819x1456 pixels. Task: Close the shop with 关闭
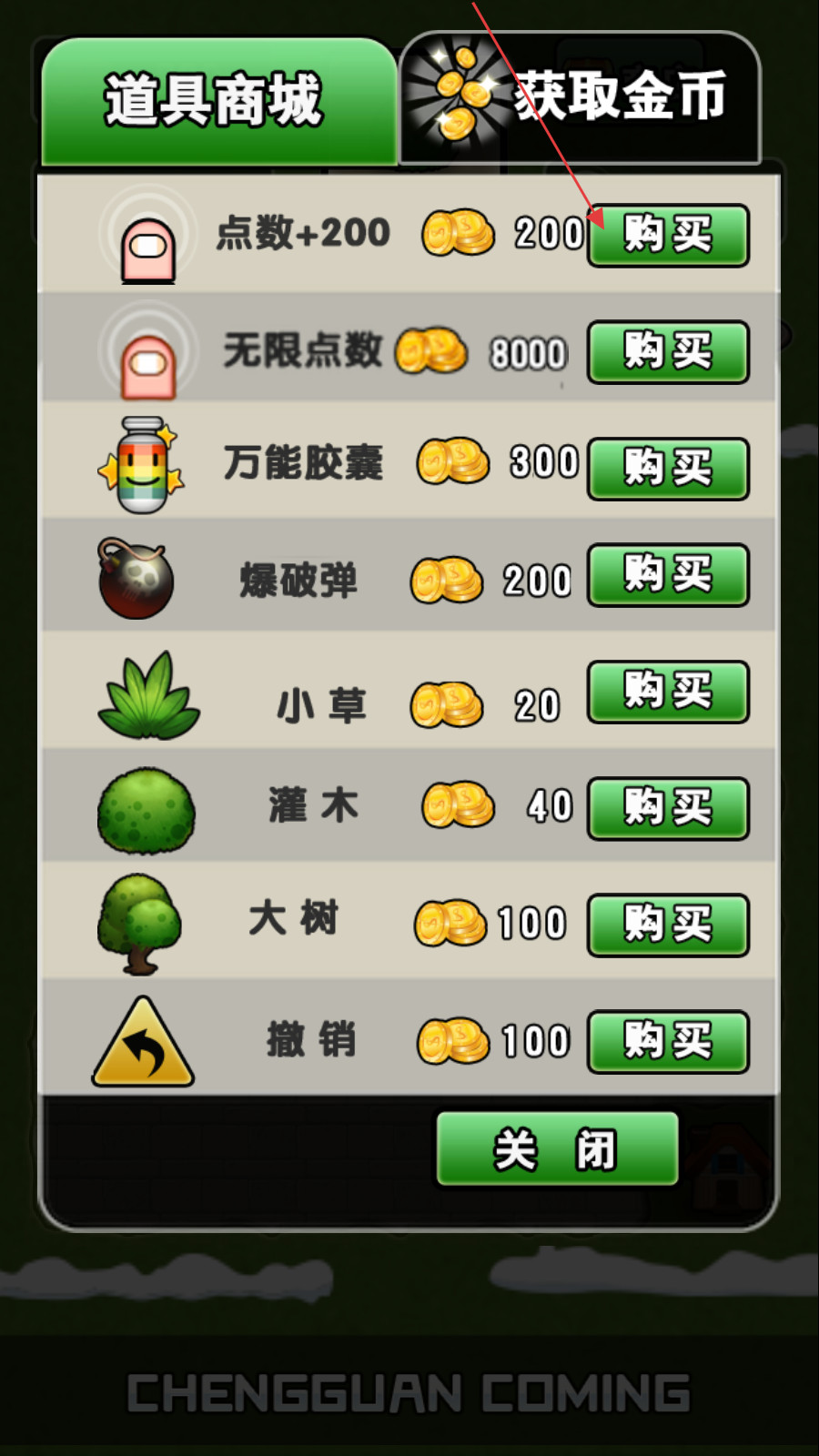pyautogui.click(x=557, y=1149)
